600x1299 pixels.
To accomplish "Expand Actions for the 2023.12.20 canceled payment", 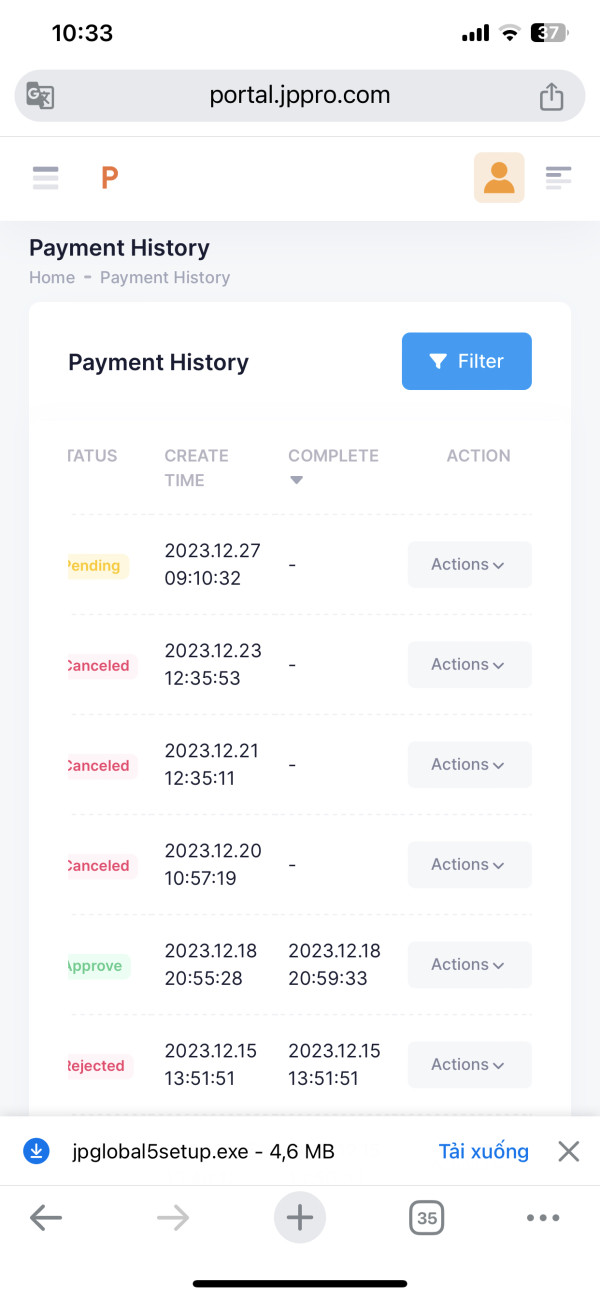I will (470, 865).
